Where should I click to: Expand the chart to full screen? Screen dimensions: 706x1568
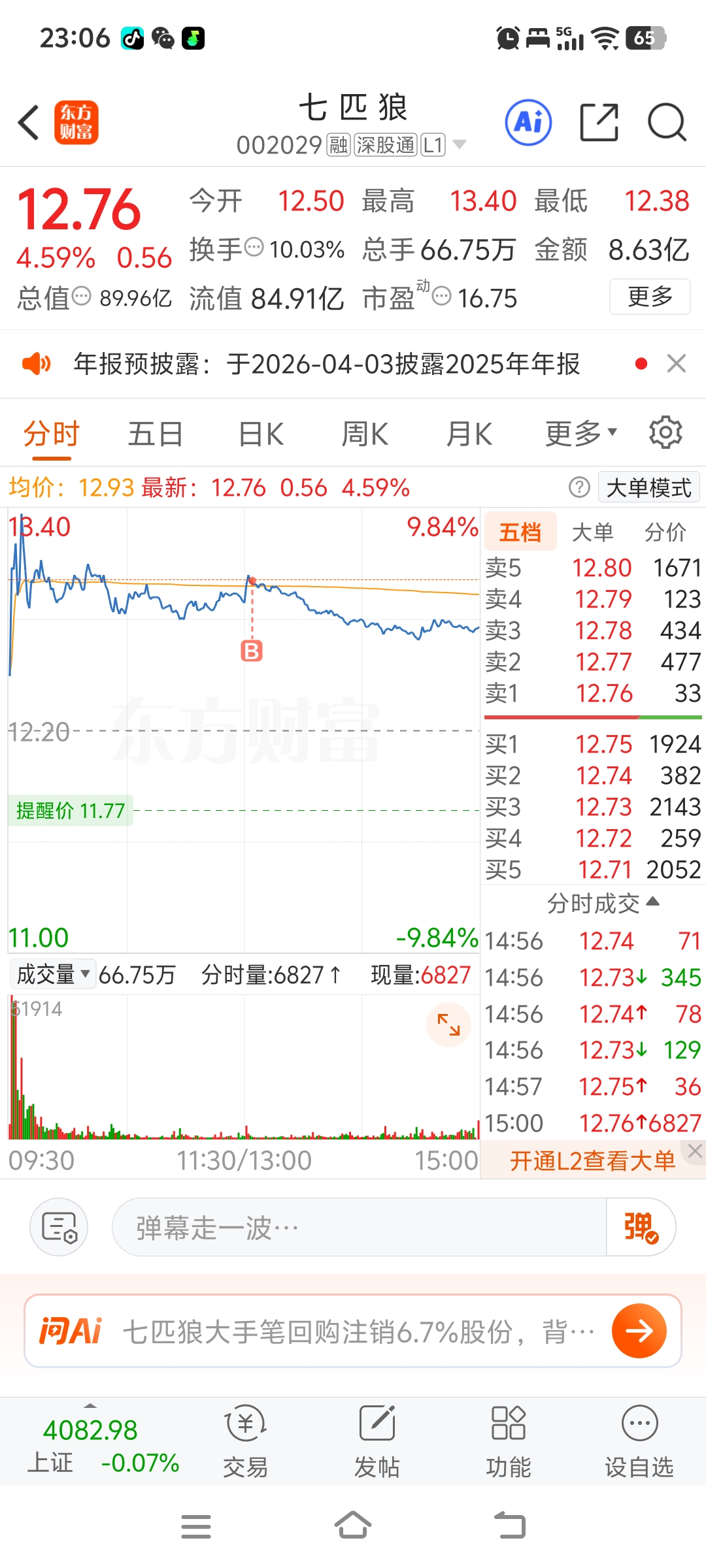pos(448,1024)
